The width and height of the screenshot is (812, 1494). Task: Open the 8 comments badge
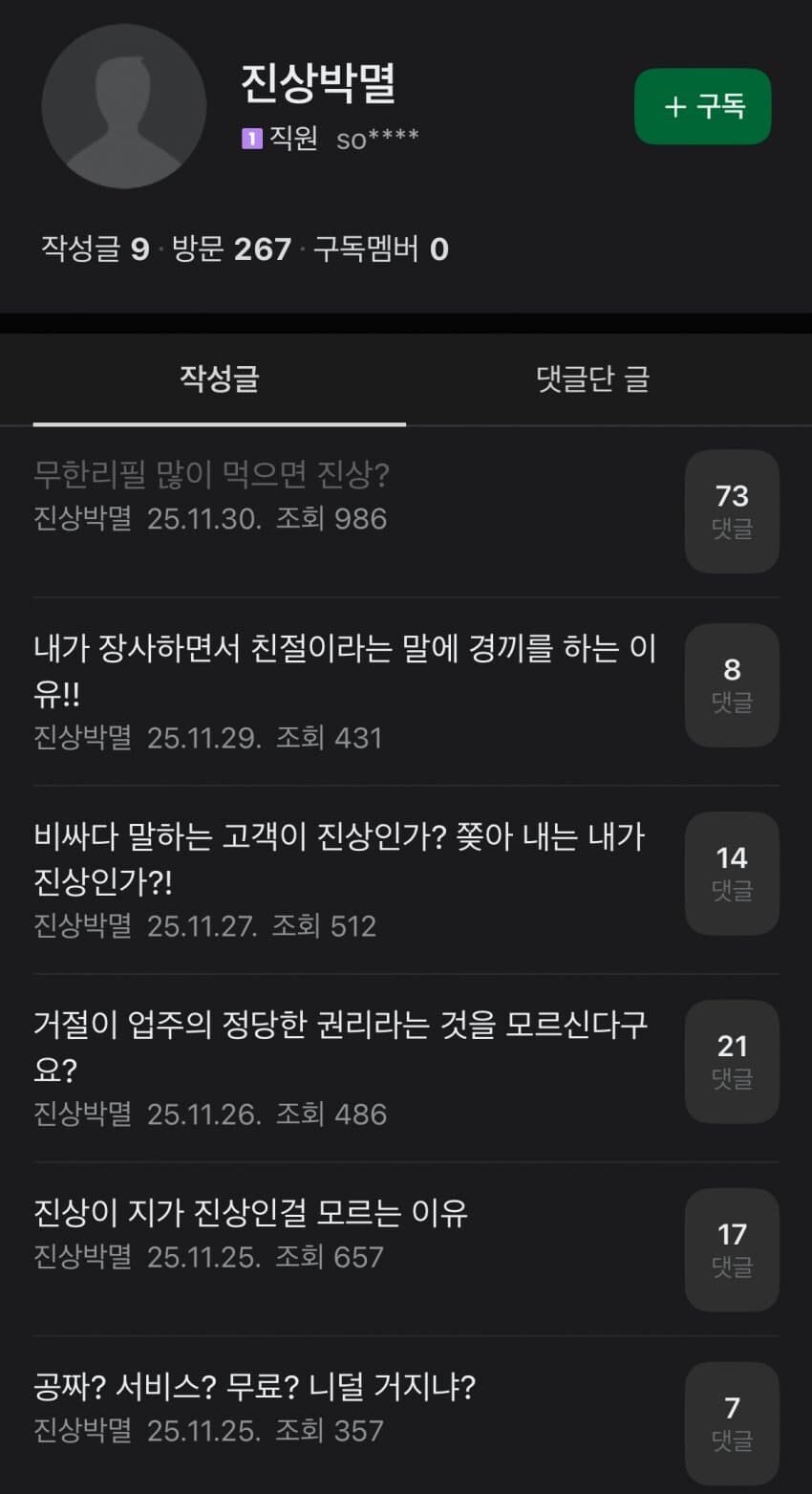point(732,684)
